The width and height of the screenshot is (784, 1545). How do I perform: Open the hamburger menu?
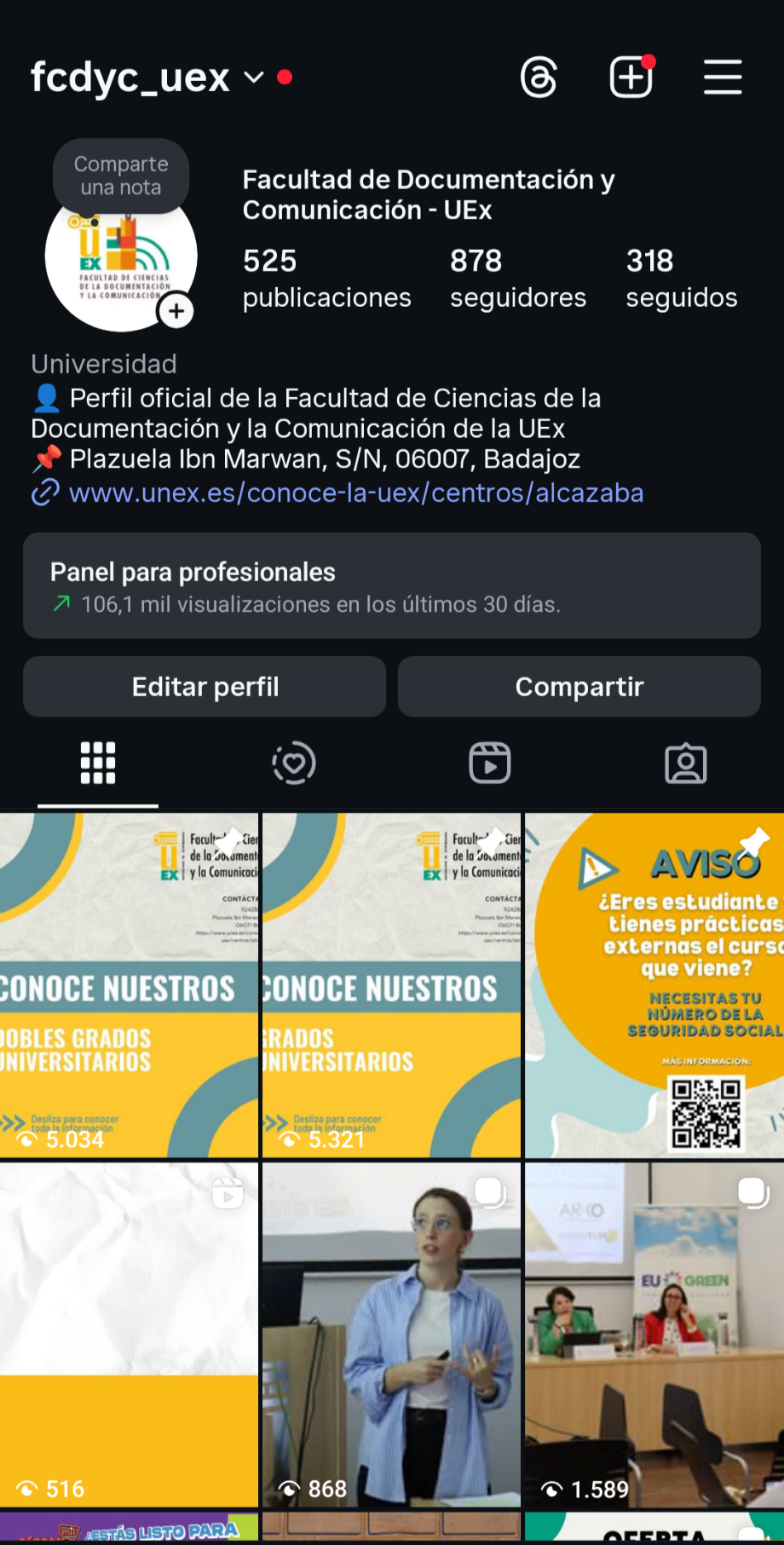tap(723, 78)
